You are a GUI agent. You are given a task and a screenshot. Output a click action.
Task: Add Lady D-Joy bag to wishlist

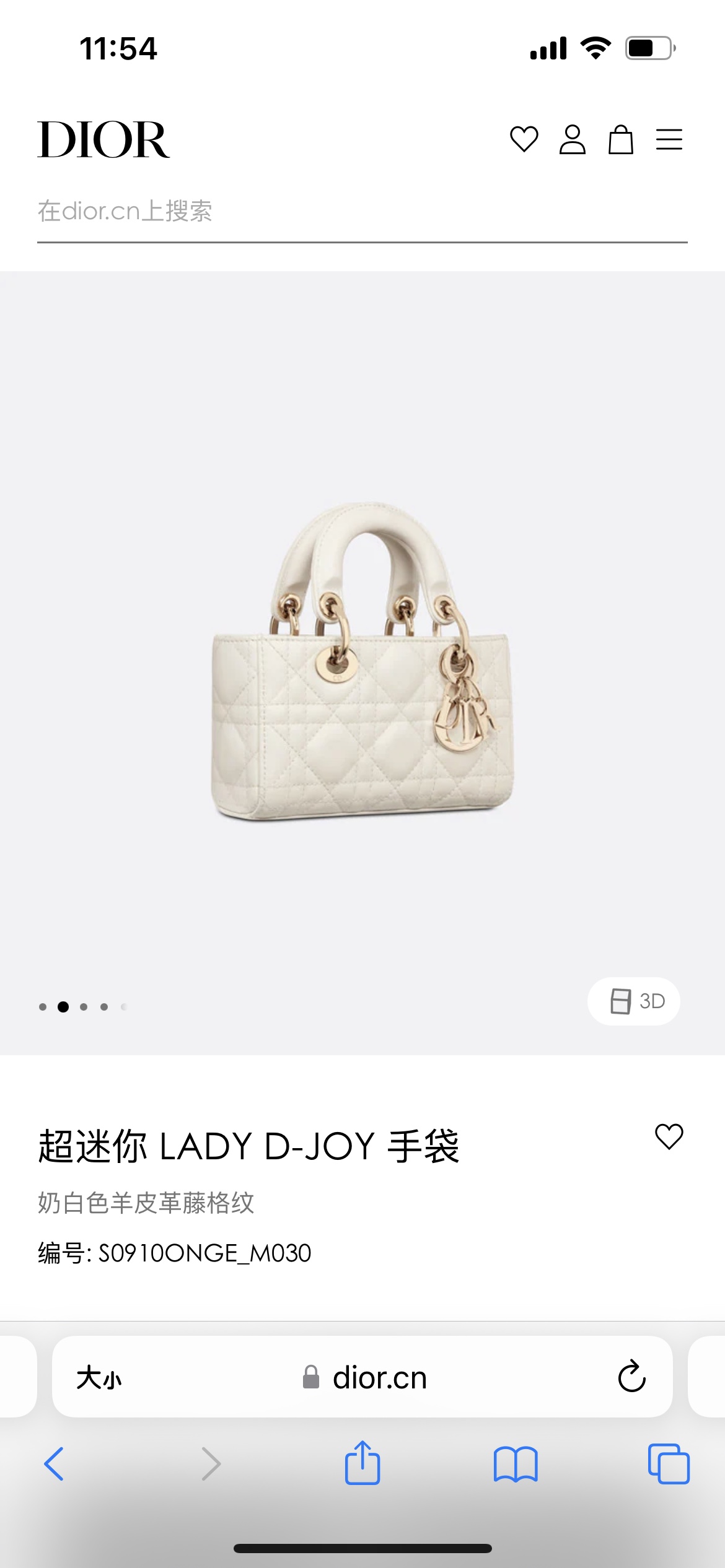click(669, 1137)
